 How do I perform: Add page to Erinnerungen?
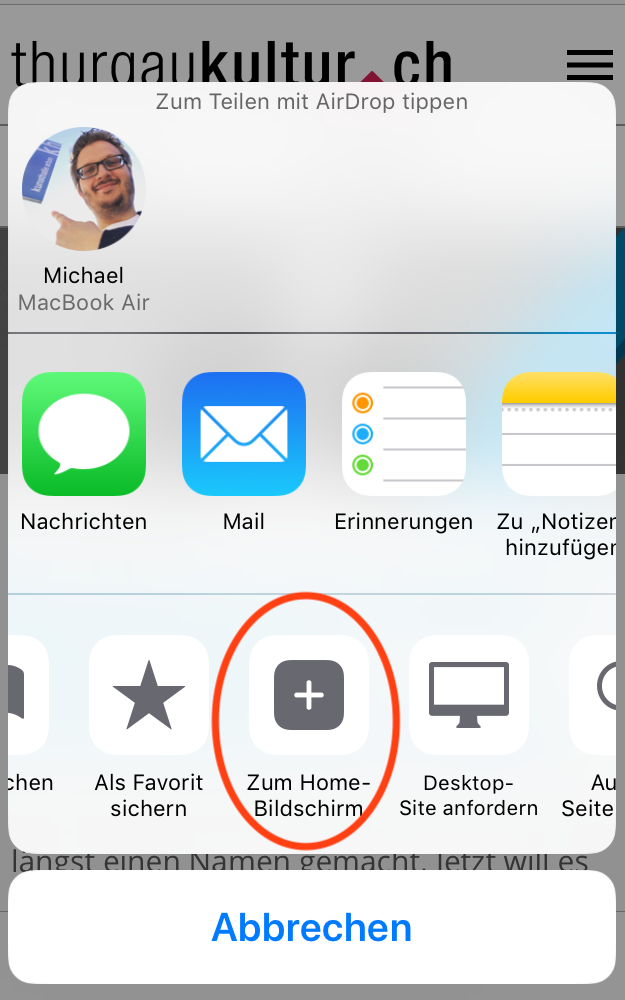coord(404,435)
